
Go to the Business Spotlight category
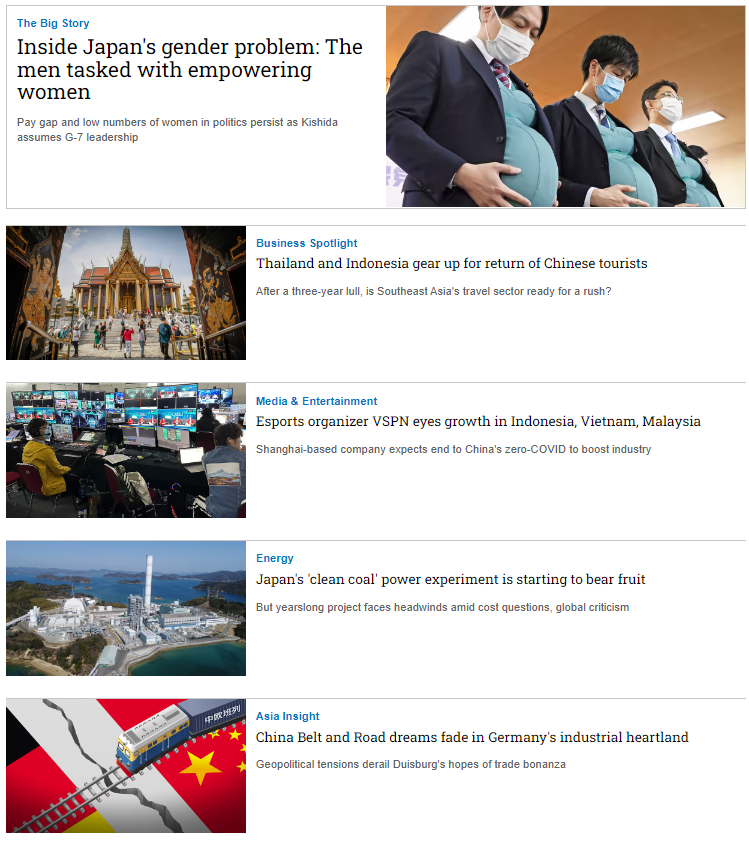(x=306, y=243)
